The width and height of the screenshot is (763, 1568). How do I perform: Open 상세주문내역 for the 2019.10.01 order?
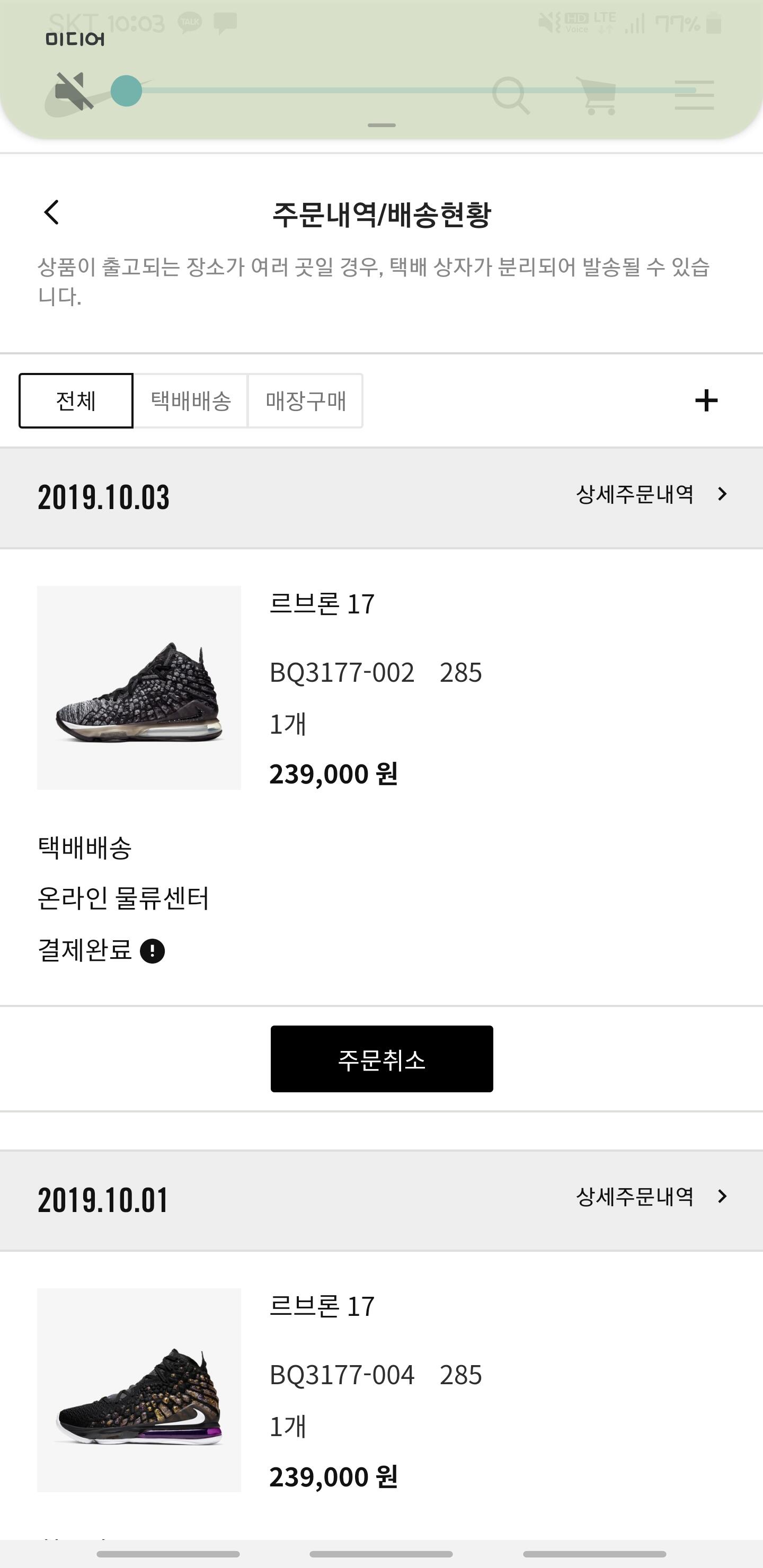(651, 1197)
